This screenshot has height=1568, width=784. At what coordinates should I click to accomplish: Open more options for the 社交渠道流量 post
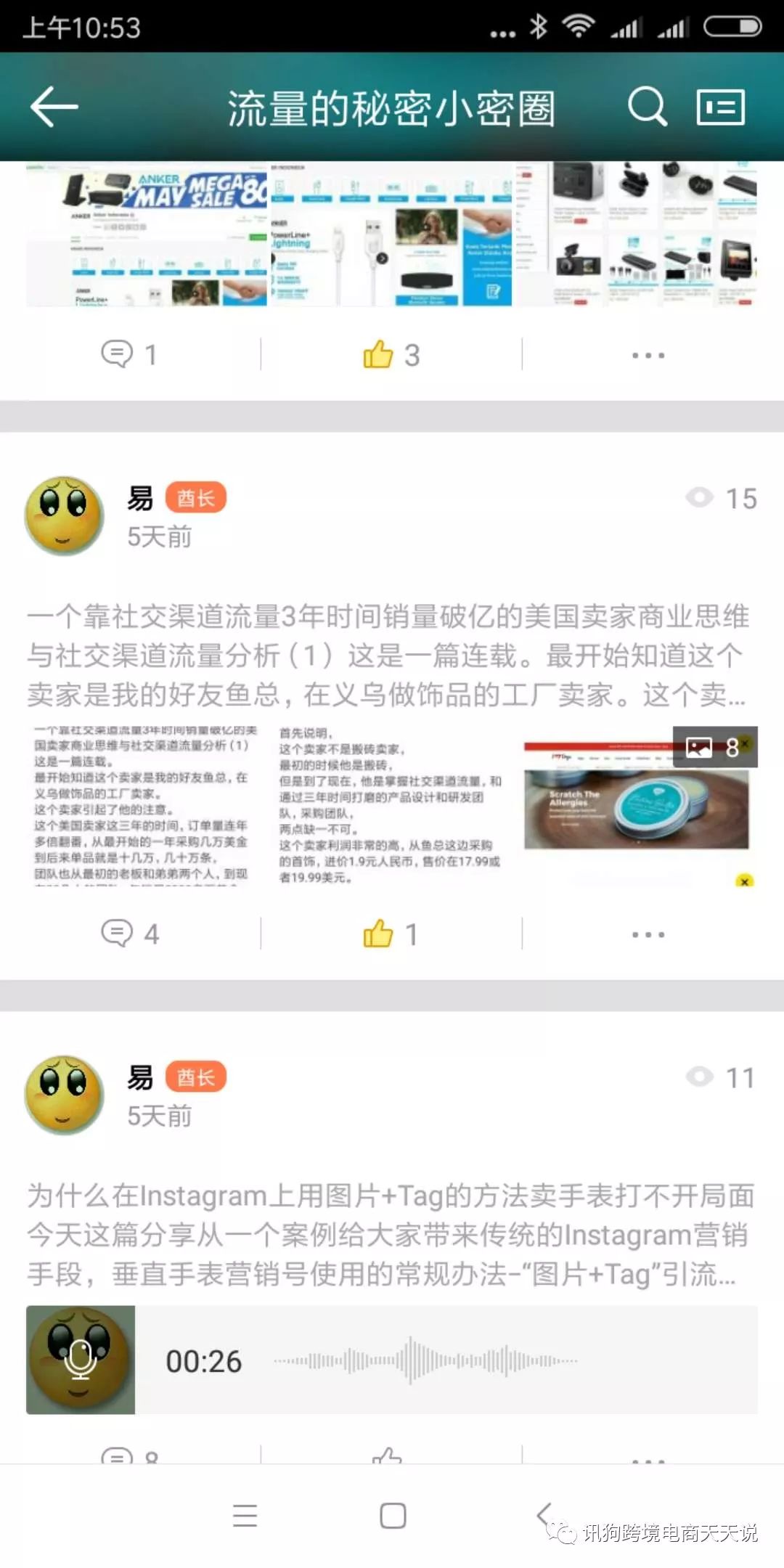tap(648, 934)
